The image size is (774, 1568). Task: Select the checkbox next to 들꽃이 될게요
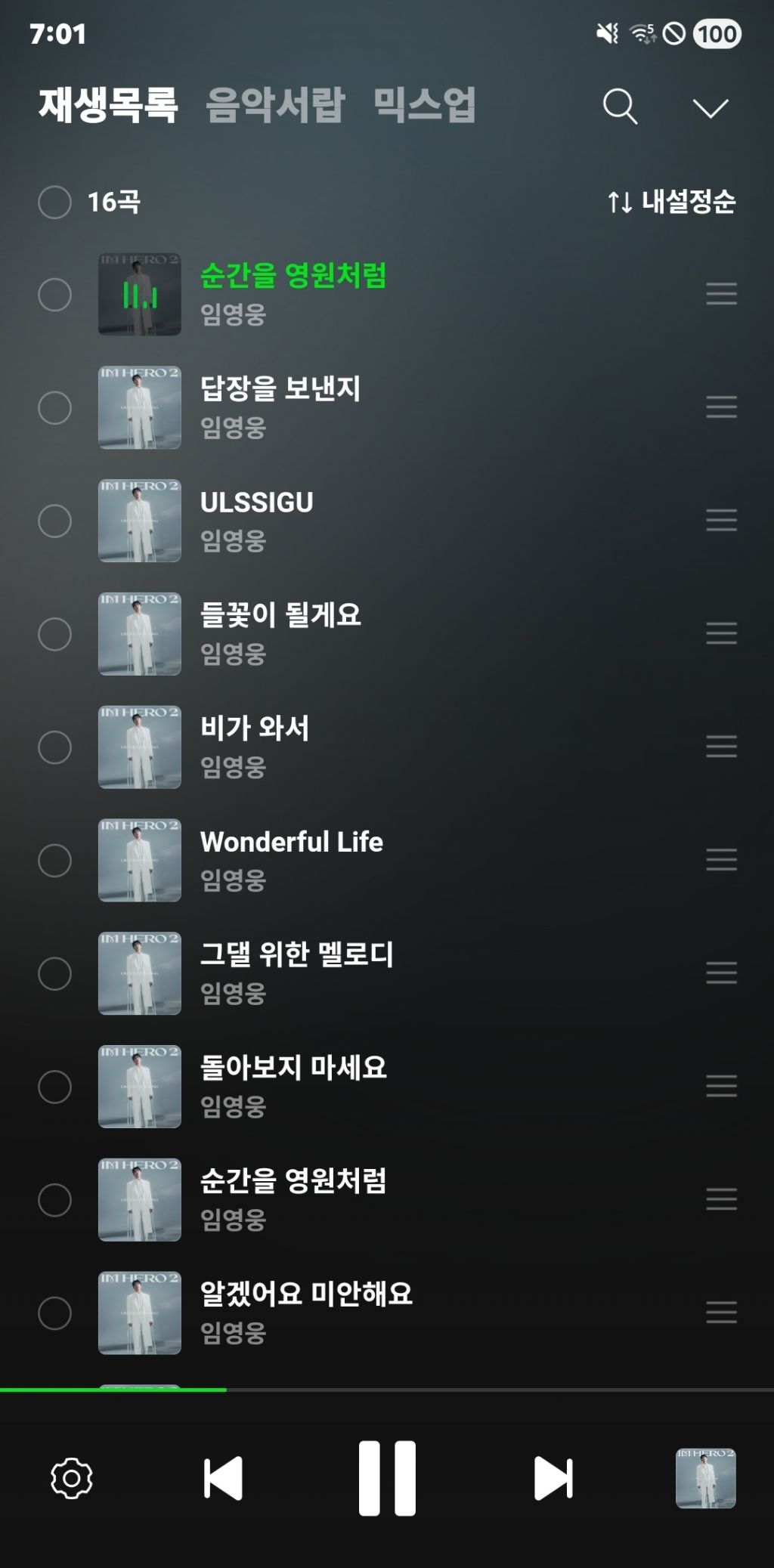click(54, 634)
